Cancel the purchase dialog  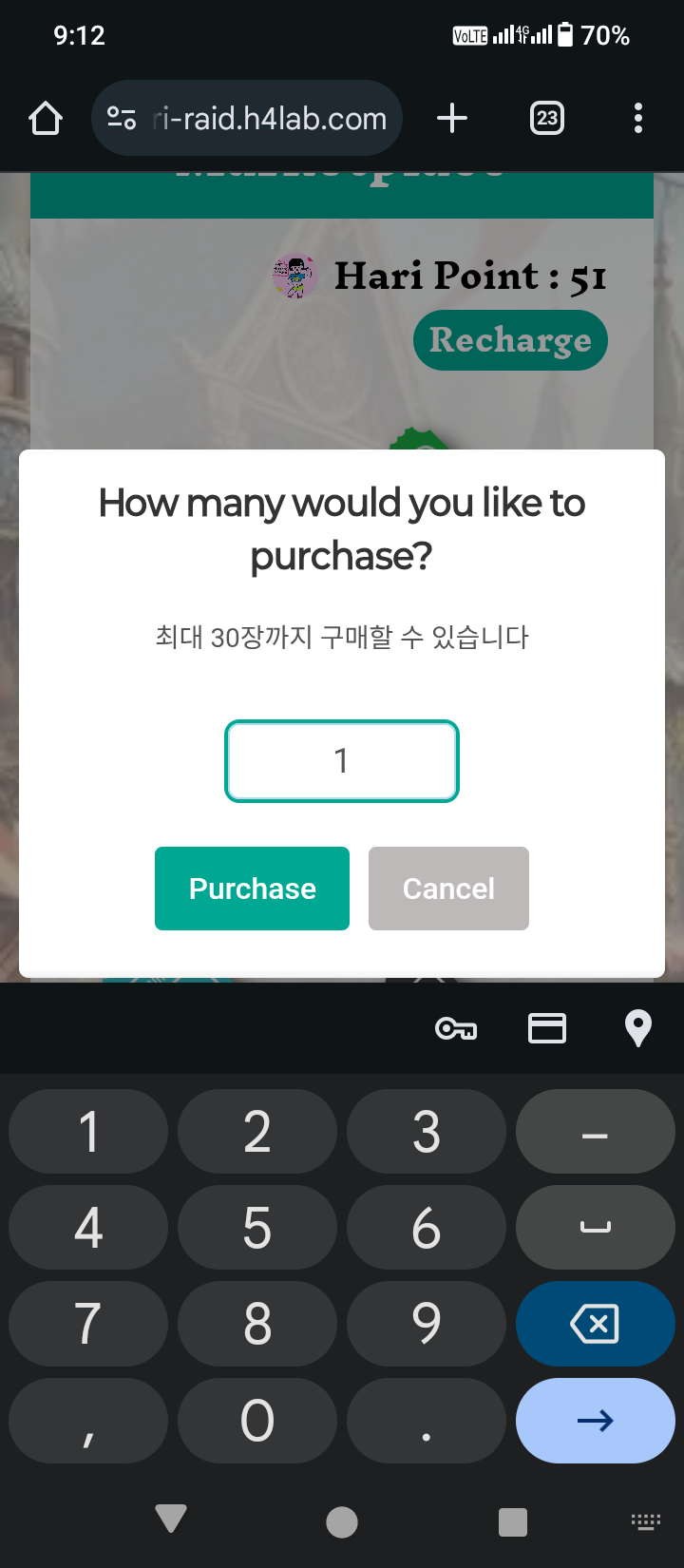pyautogui.click(x=448, y=889)
